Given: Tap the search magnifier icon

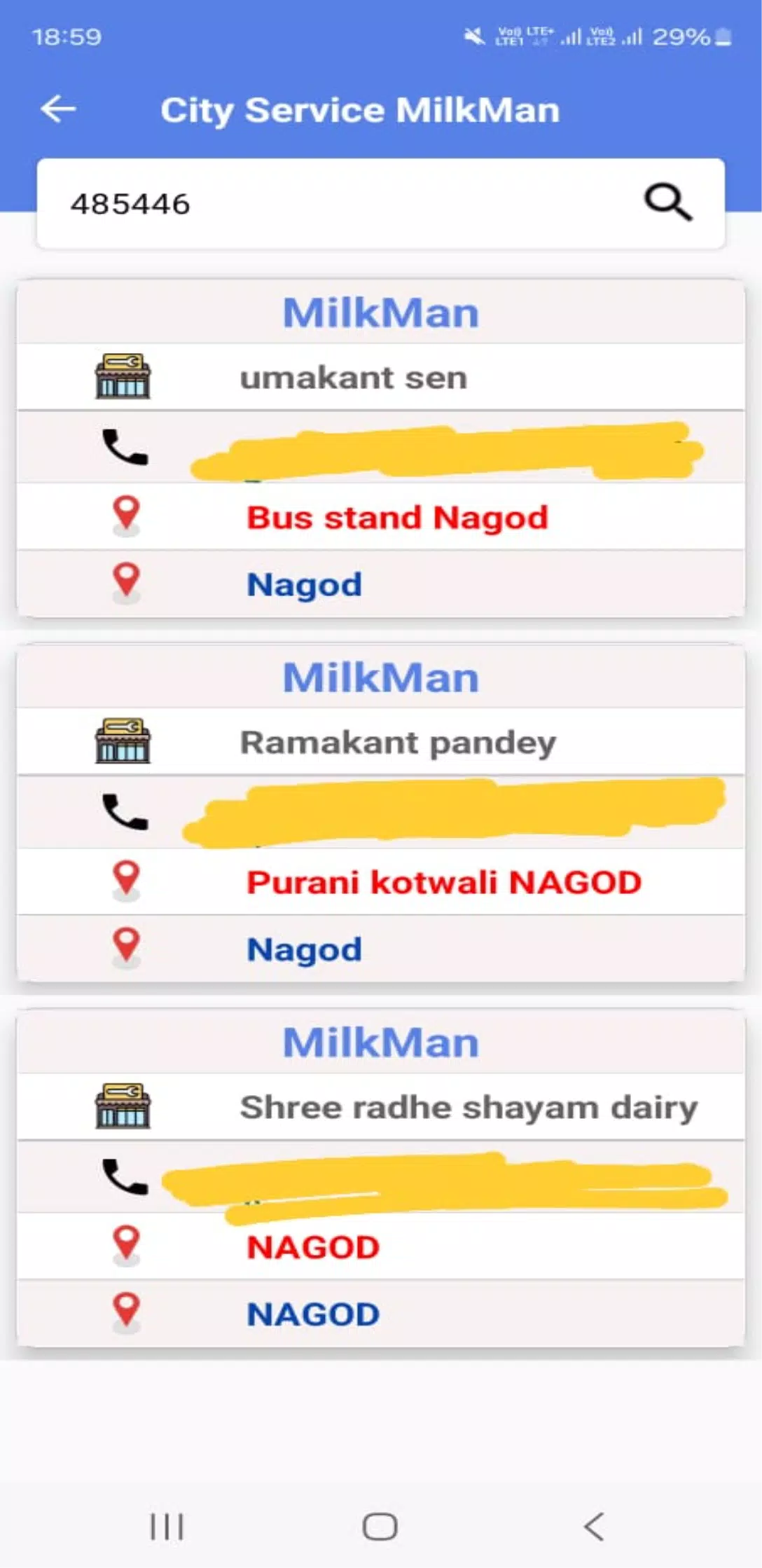Looking at the screenshot, I should (x=667, y=203).
